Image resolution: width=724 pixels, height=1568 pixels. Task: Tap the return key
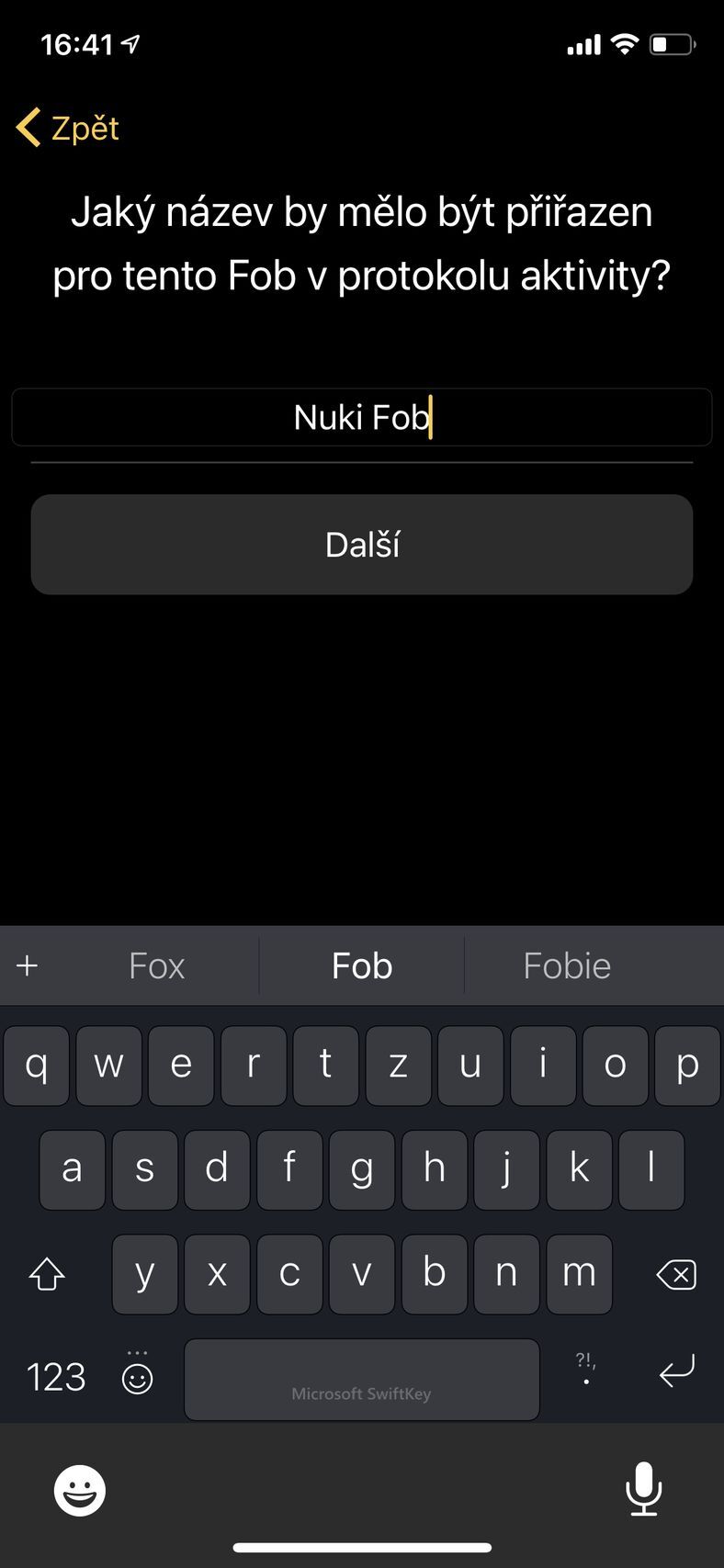(x=676, y=1373)
